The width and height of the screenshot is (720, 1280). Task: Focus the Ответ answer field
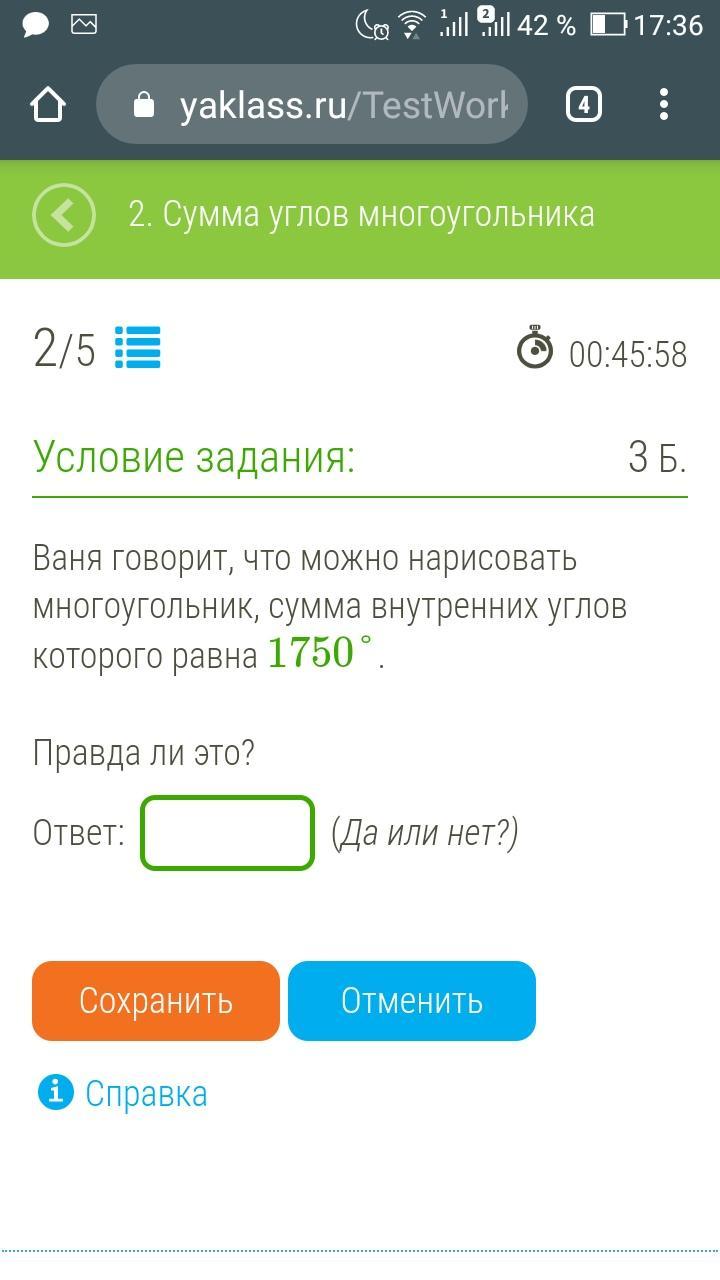[x=227, y=832]
